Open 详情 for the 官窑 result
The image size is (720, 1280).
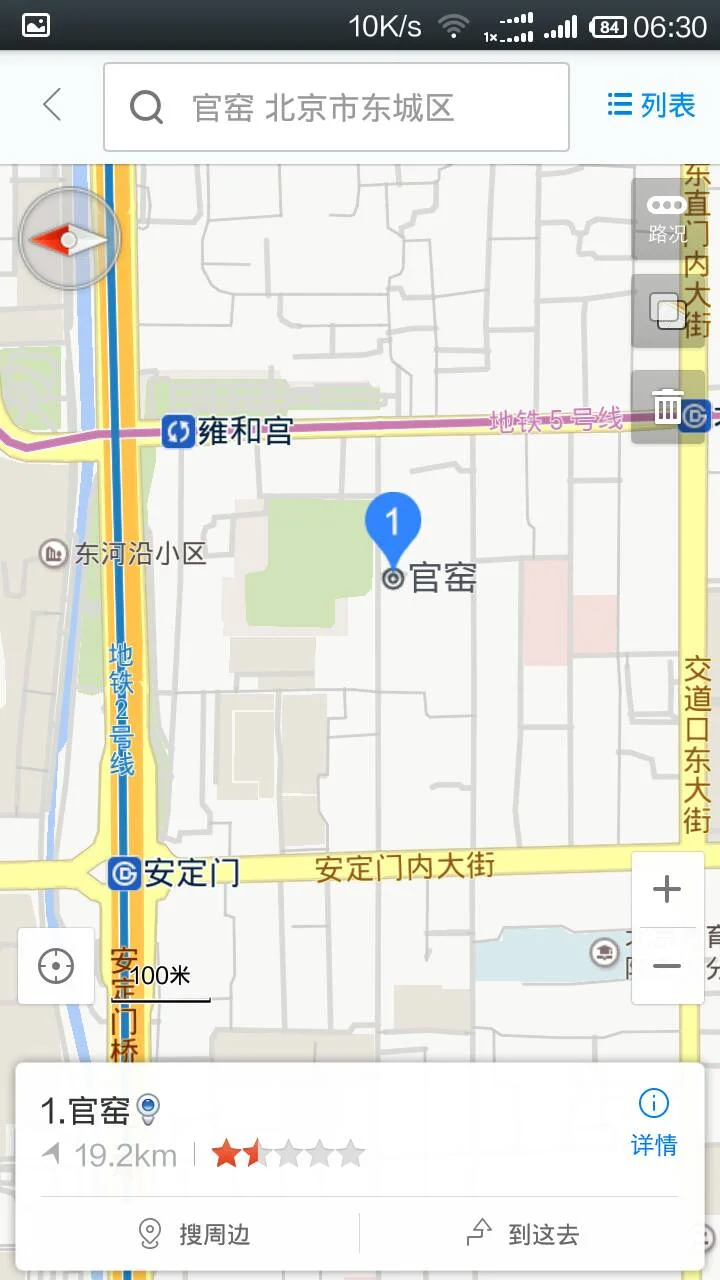pos(653,1145)
